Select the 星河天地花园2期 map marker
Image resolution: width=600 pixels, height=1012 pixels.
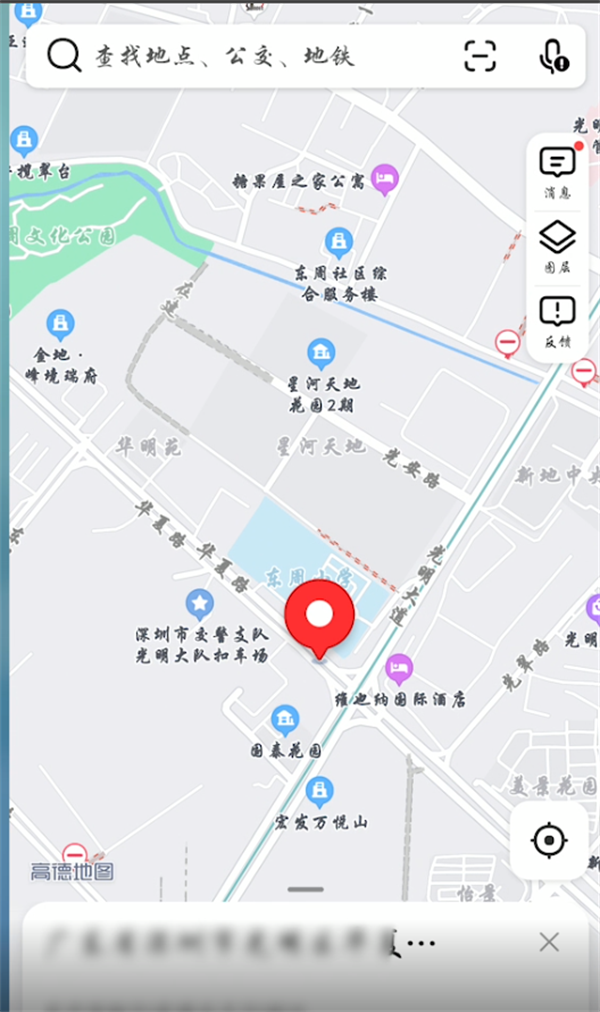(320, 352)
